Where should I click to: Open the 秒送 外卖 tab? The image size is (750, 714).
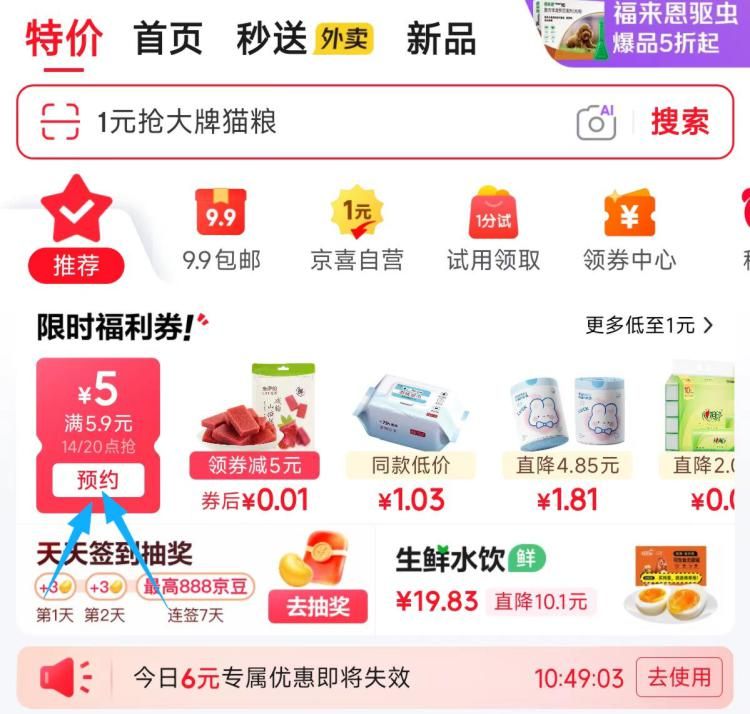tap(304, 40)
